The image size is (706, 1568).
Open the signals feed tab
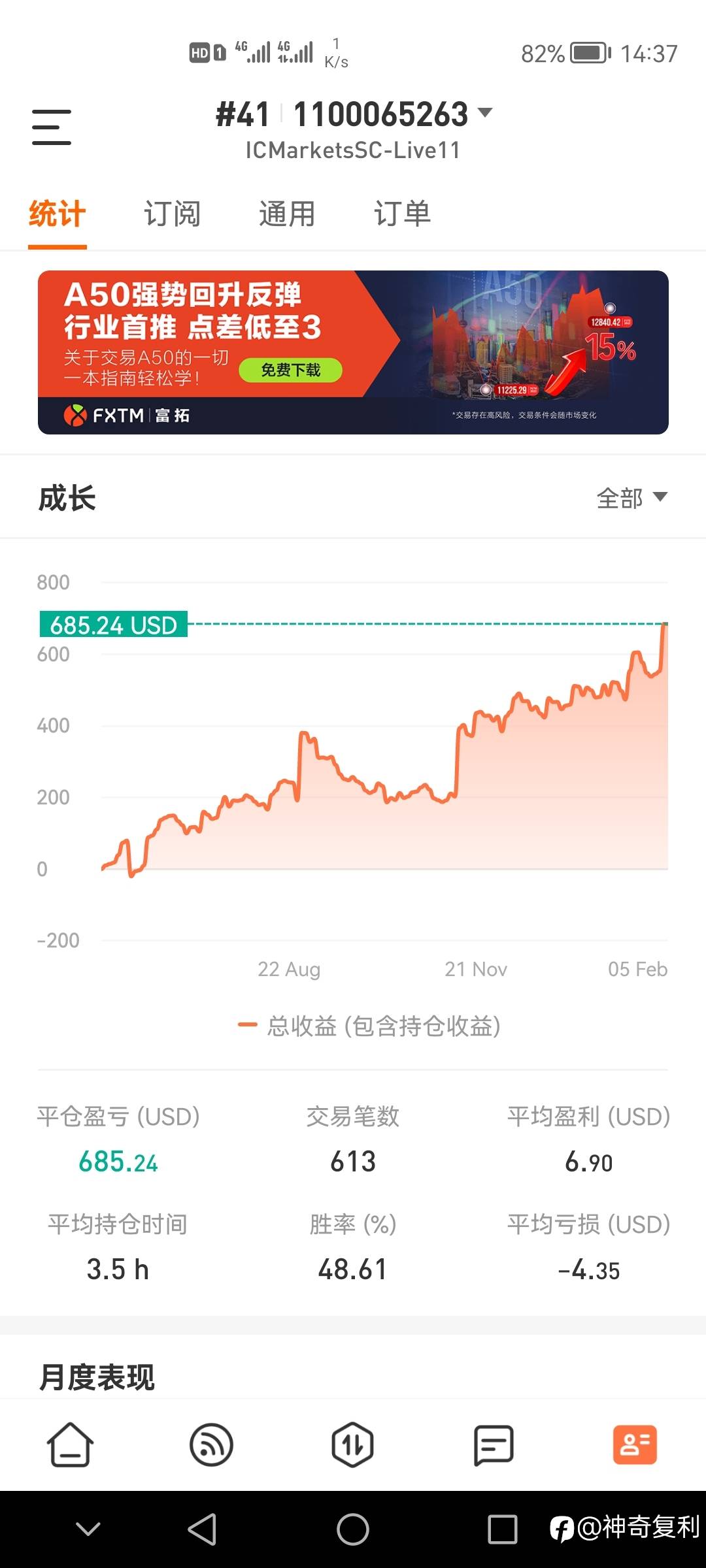(x=211, y=1445)
